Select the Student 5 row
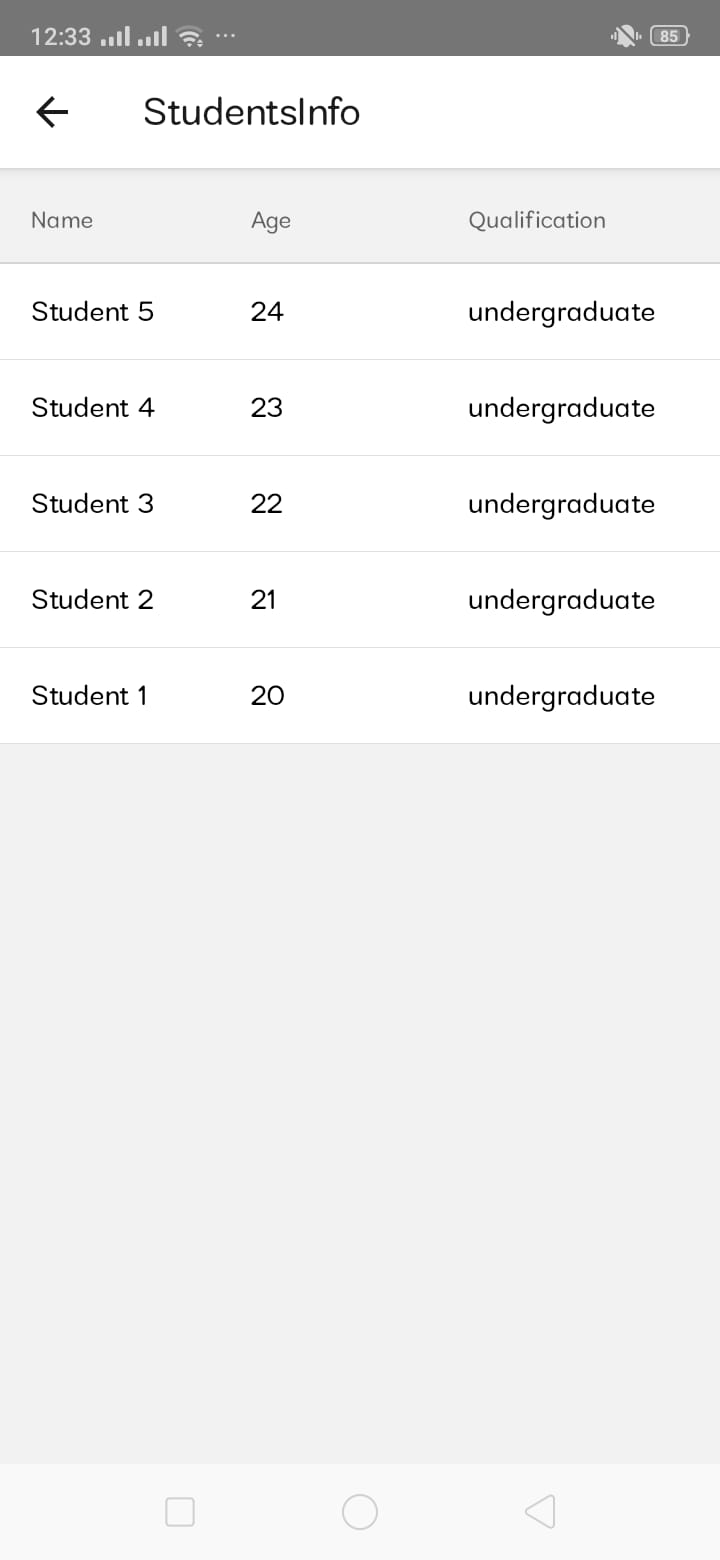This screenshot has height=1560, width=720. (x=360, y=311)
